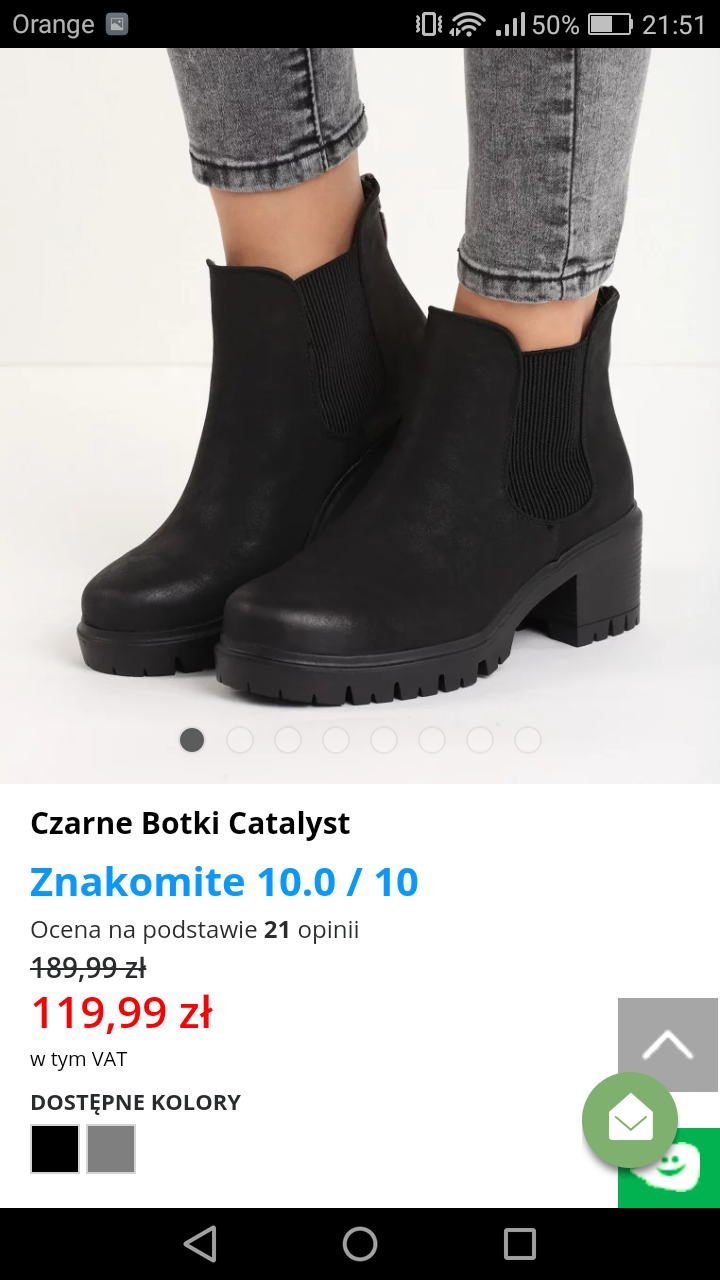Select the black color swatch

[55, 1149]
